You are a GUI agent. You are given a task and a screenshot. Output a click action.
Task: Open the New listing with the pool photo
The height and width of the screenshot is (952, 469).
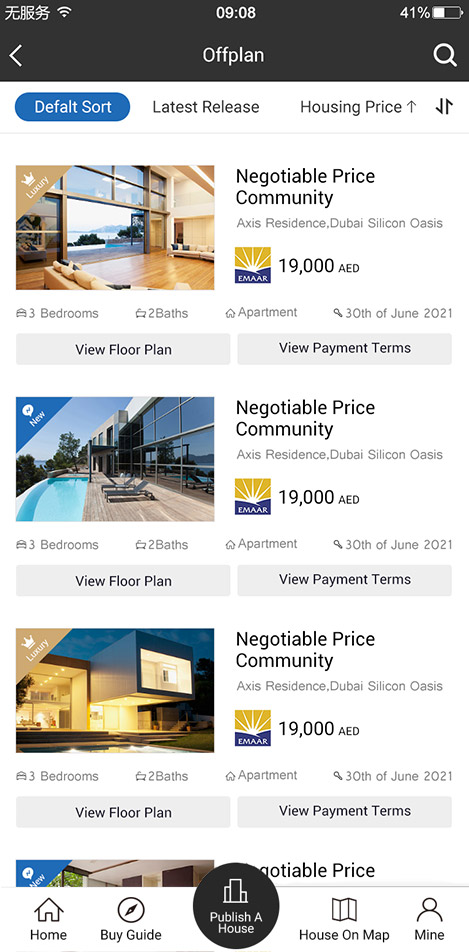115,459
